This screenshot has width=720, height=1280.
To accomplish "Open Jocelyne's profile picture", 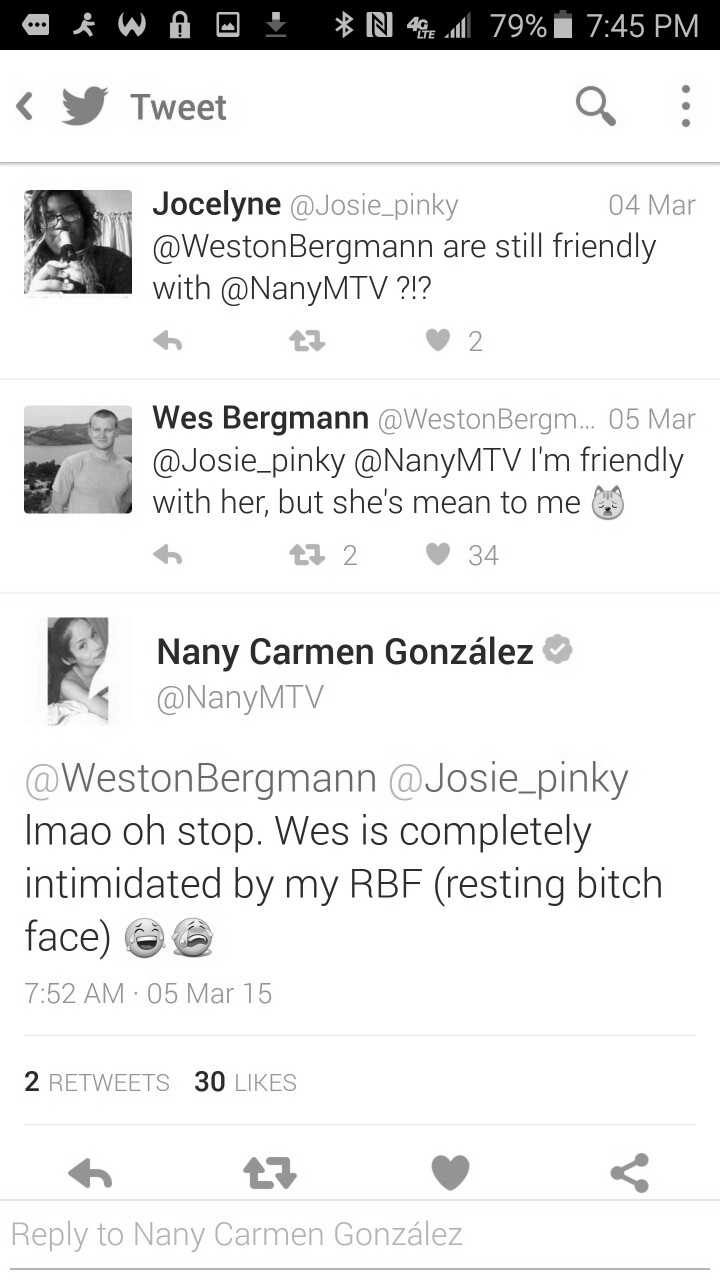I will [78, 243].
